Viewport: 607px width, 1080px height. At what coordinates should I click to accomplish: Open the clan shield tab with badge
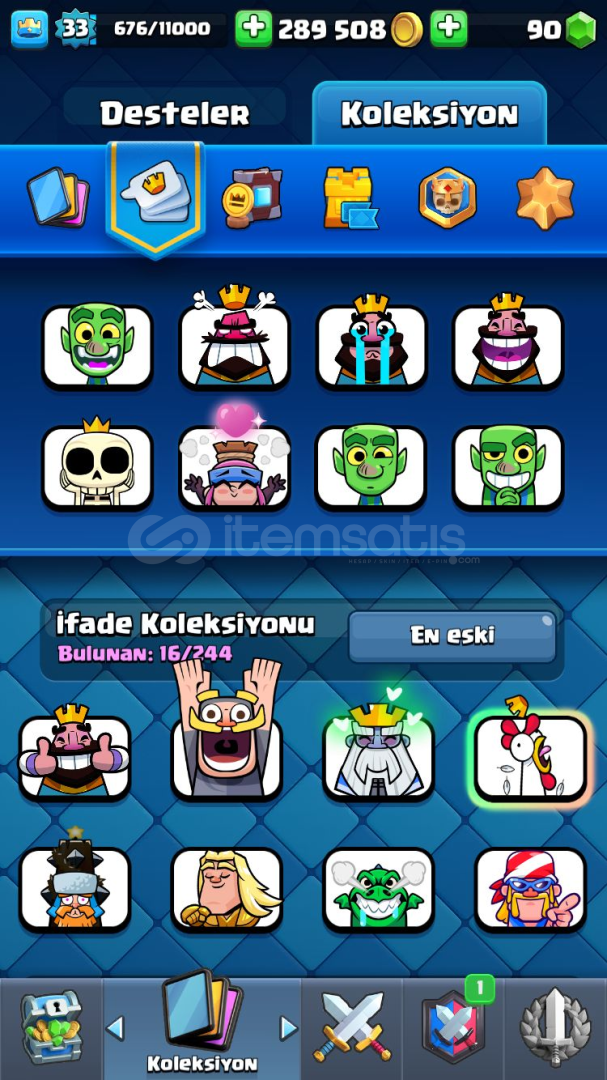click(453, 1028)
